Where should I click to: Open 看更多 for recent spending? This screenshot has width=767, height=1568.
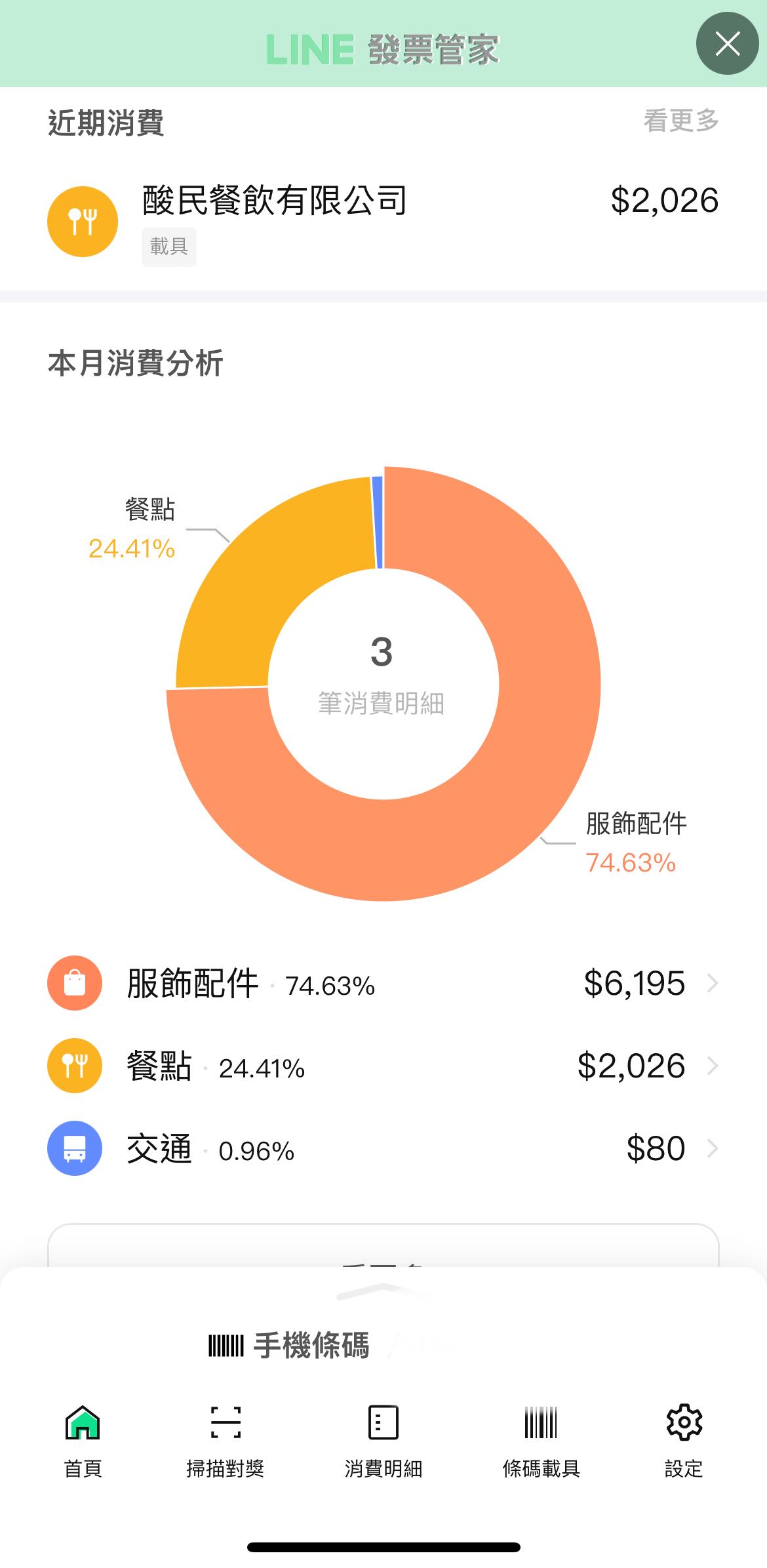[x=681, y=121]
